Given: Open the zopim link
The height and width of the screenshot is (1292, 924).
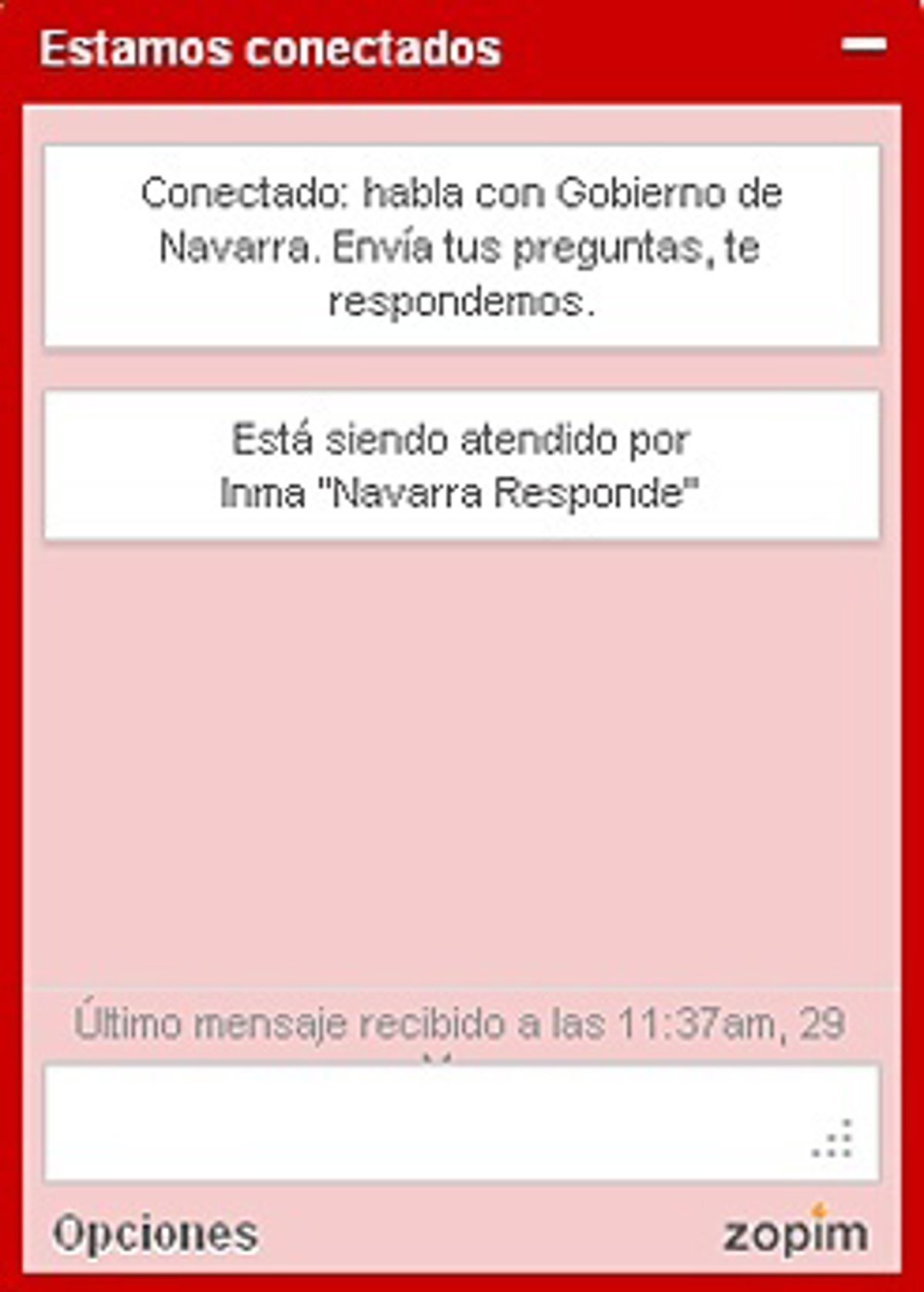Looking at the screenshot, I should point(795,1234).
